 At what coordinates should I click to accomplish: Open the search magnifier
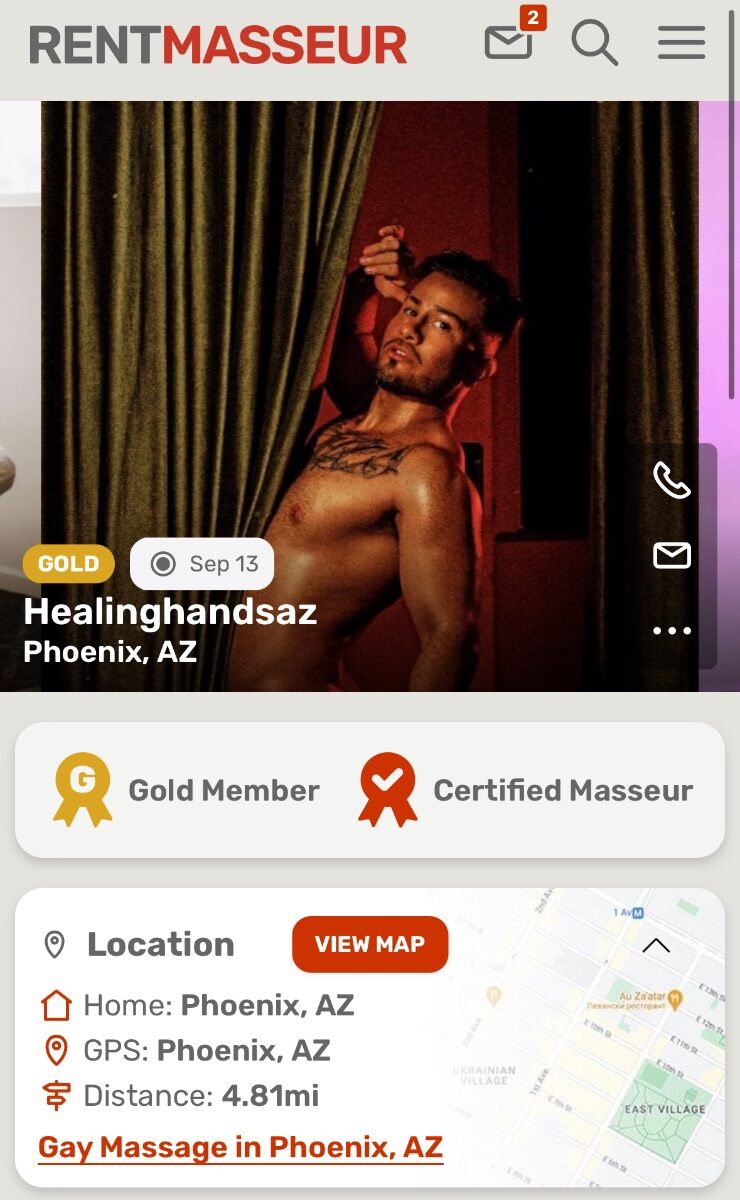coord(595,43)
